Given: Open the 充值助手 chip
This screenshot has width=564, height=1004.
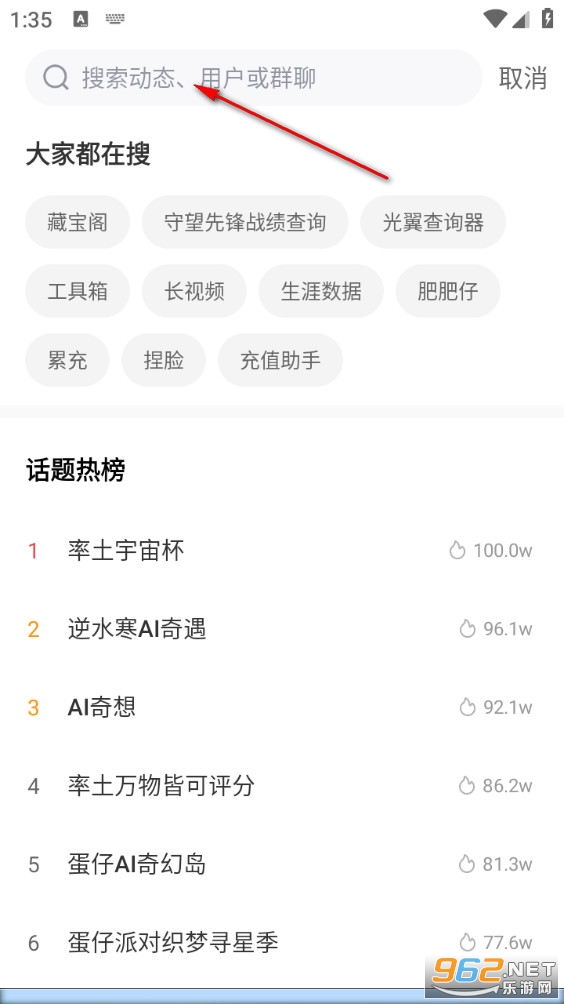Looking at the screenshot, I should tap(280, 360).
